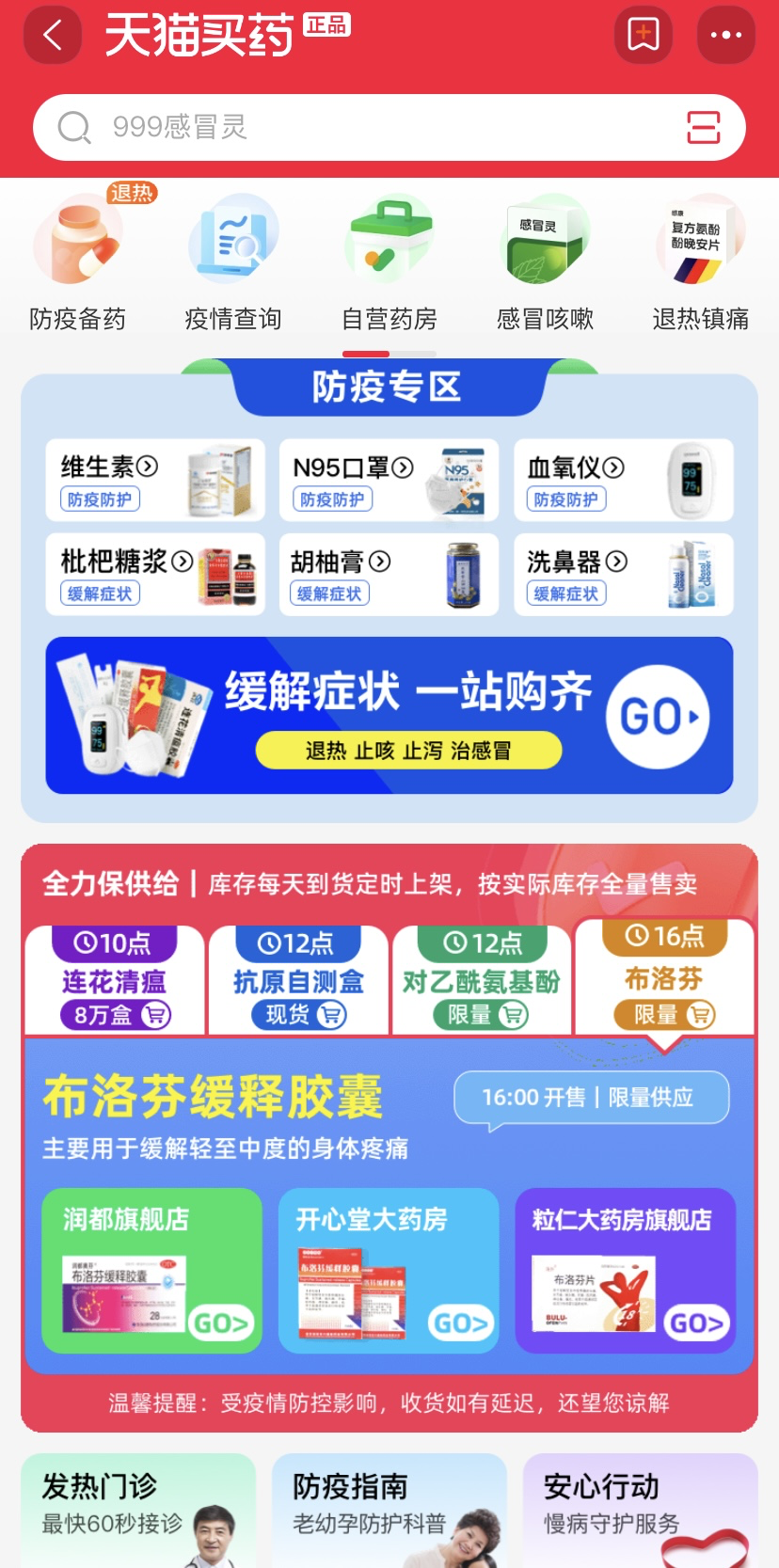Open the 润都旗舰店 ibuprofen card
779x1568 pixels.
tap(152, 1271)
